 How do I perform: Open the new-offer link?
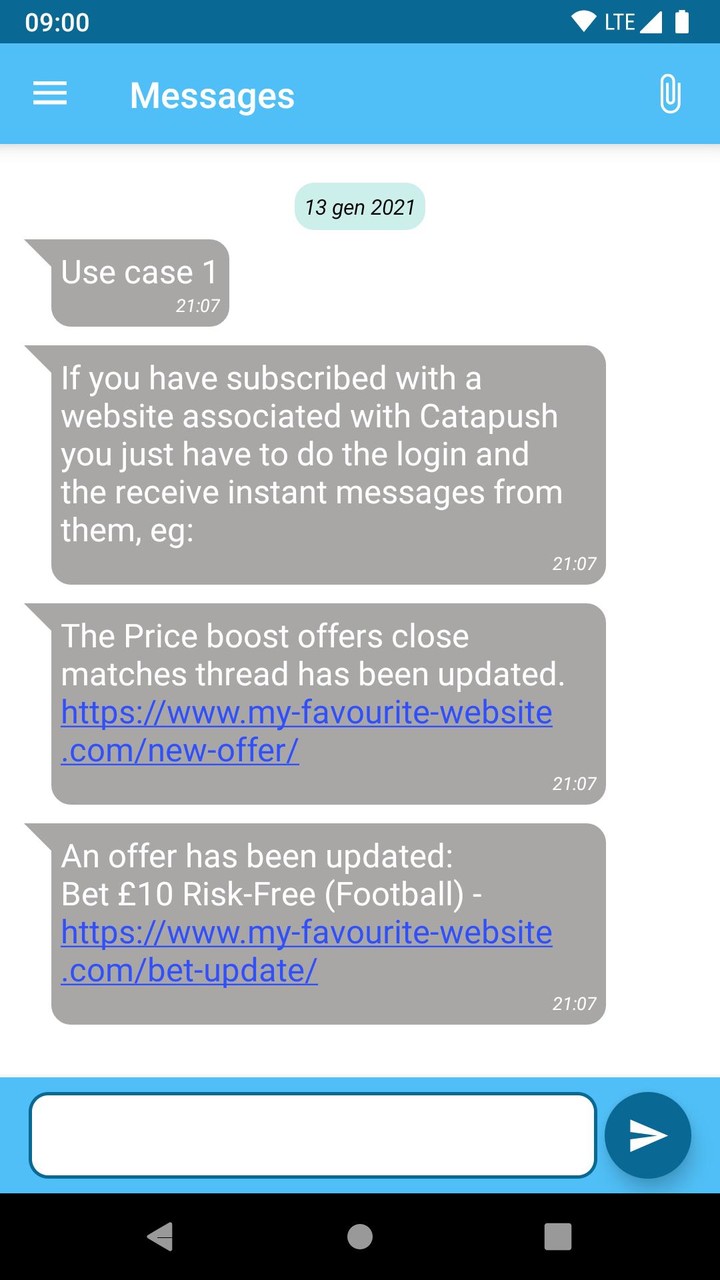305,730
